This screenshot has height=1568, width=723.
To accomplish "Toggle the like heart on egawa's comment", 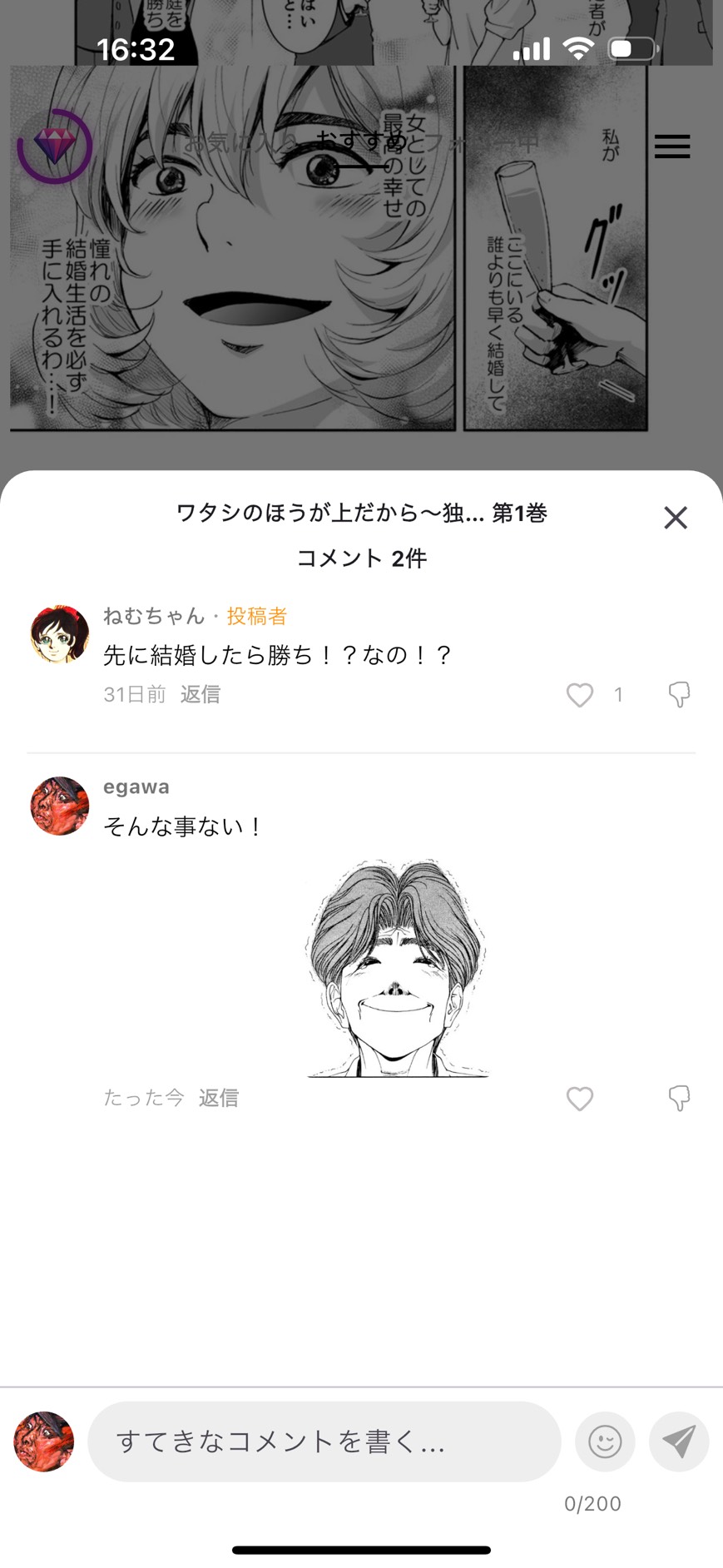I will [x=580, y=1099].
